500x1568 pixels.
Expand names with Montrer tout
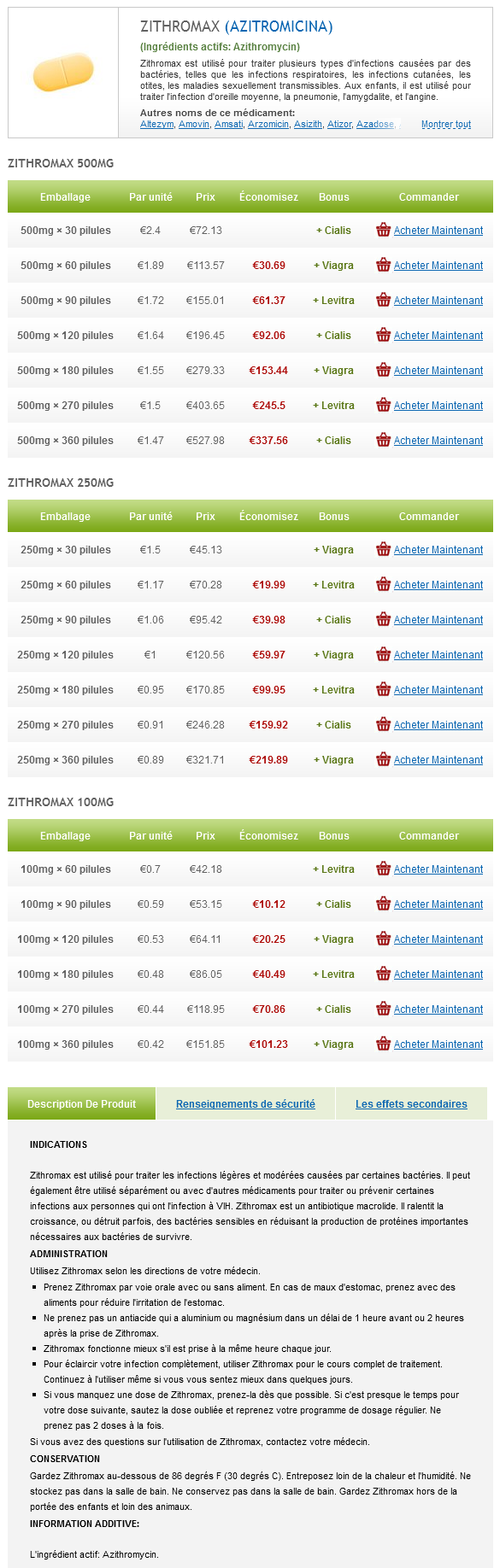point(446,124)
